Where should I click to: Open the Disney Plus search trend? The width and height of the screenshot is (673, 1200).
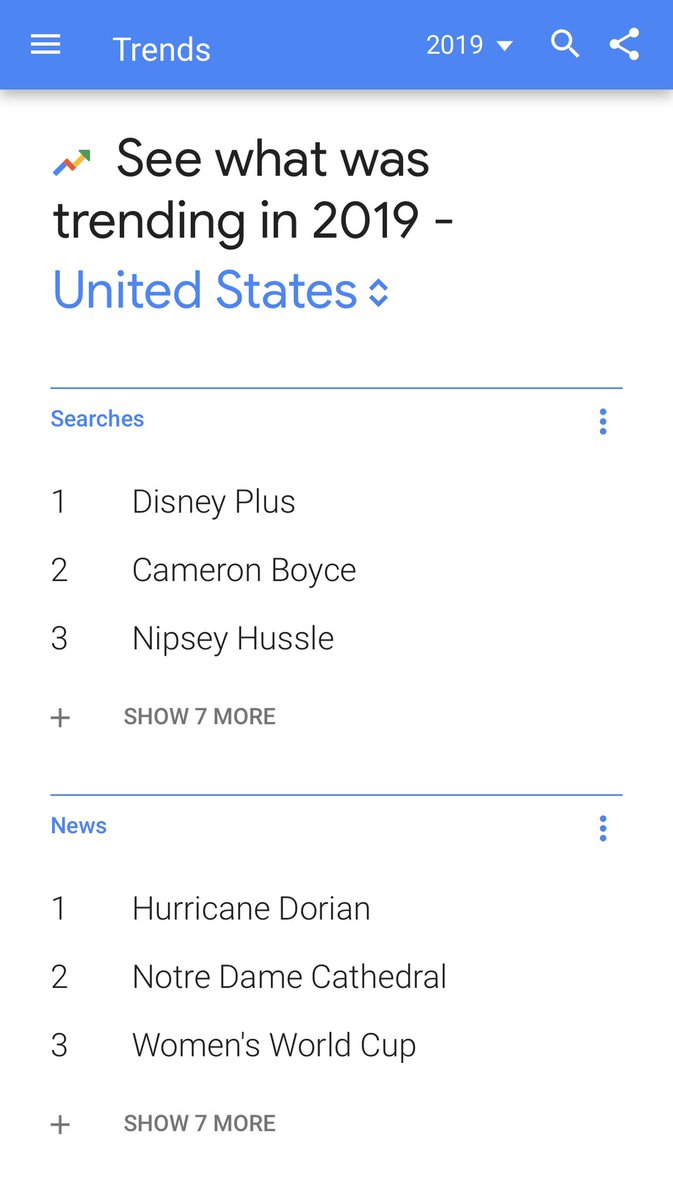tap(213, 502)
